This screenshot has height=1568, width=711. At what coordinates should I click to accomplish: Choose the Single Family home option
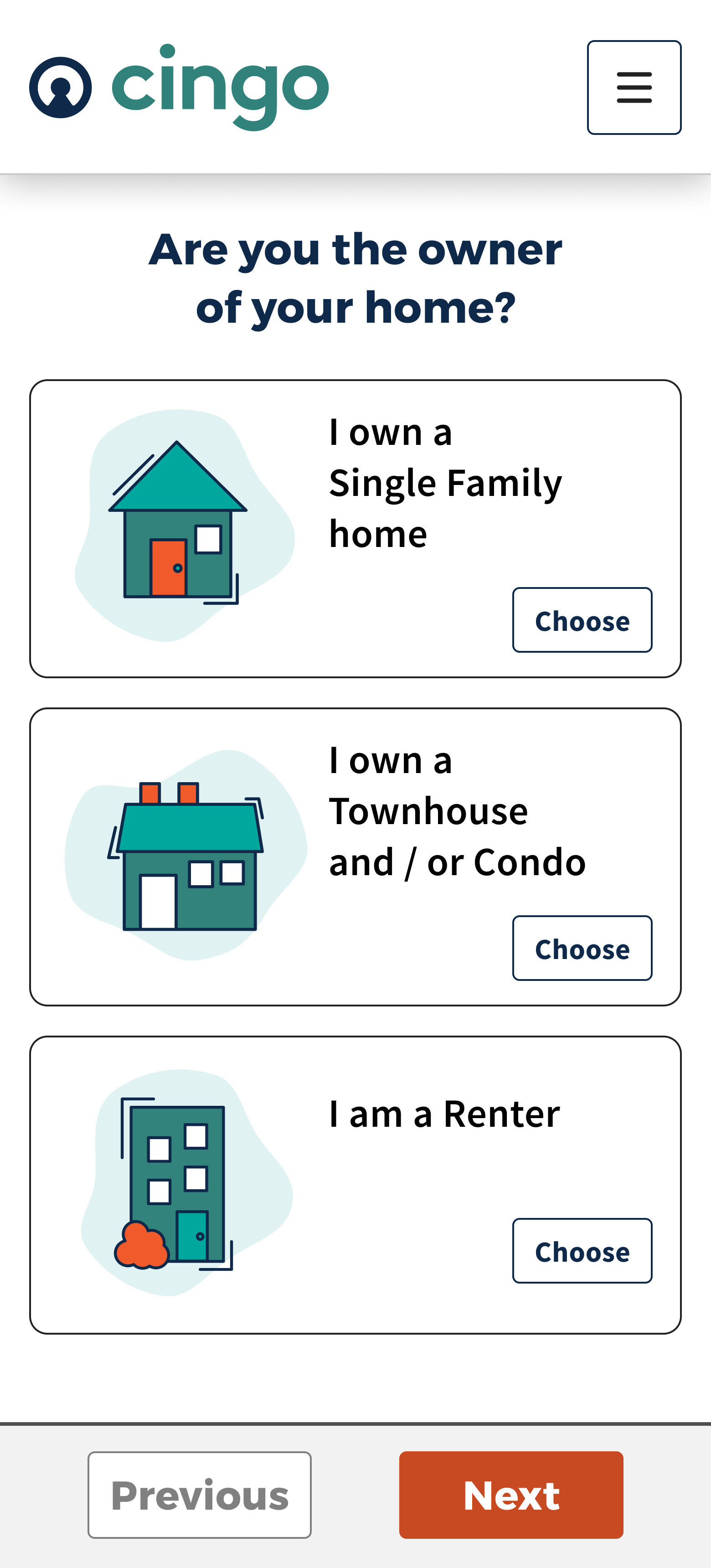coord(582,620)
